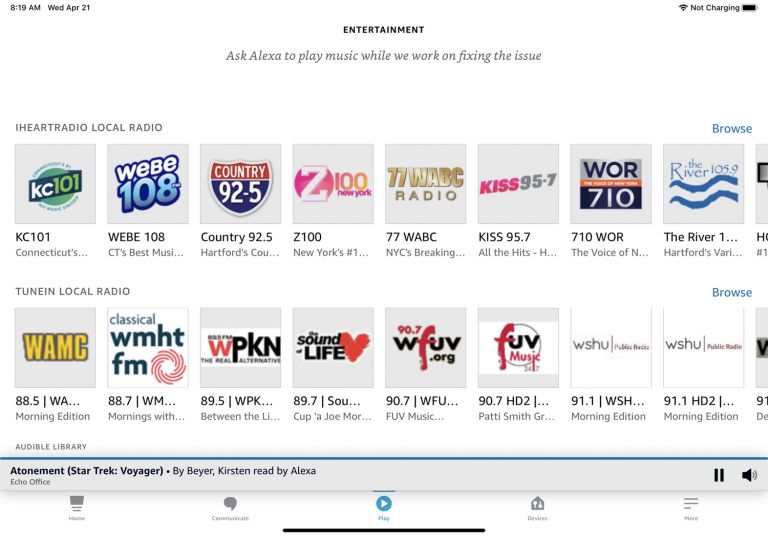Play the KC101 station
Image resolution: width=768 pixels, height=537 pixels.
point(55,184)
